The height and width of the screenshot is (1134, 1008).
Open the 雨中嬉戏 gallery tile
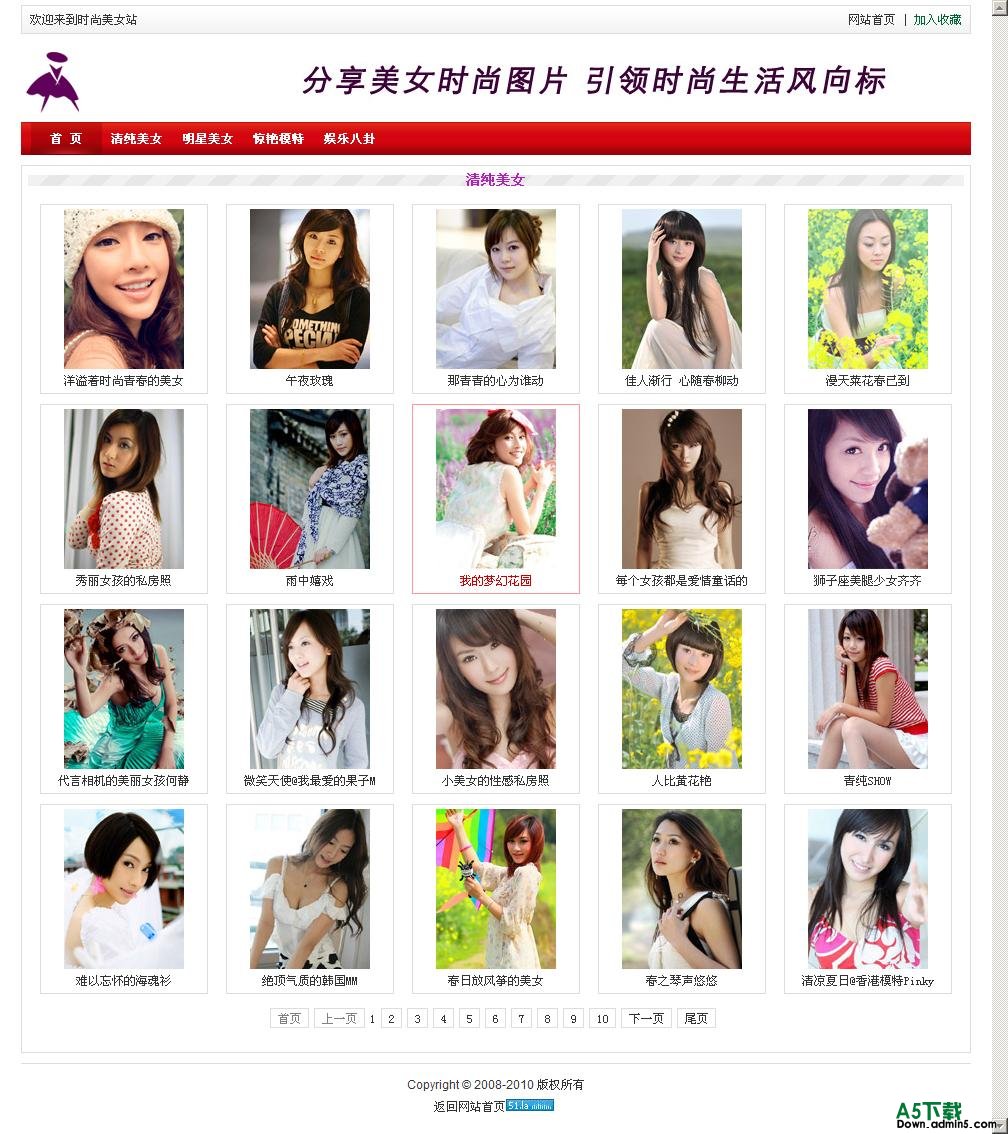point(310,489)
